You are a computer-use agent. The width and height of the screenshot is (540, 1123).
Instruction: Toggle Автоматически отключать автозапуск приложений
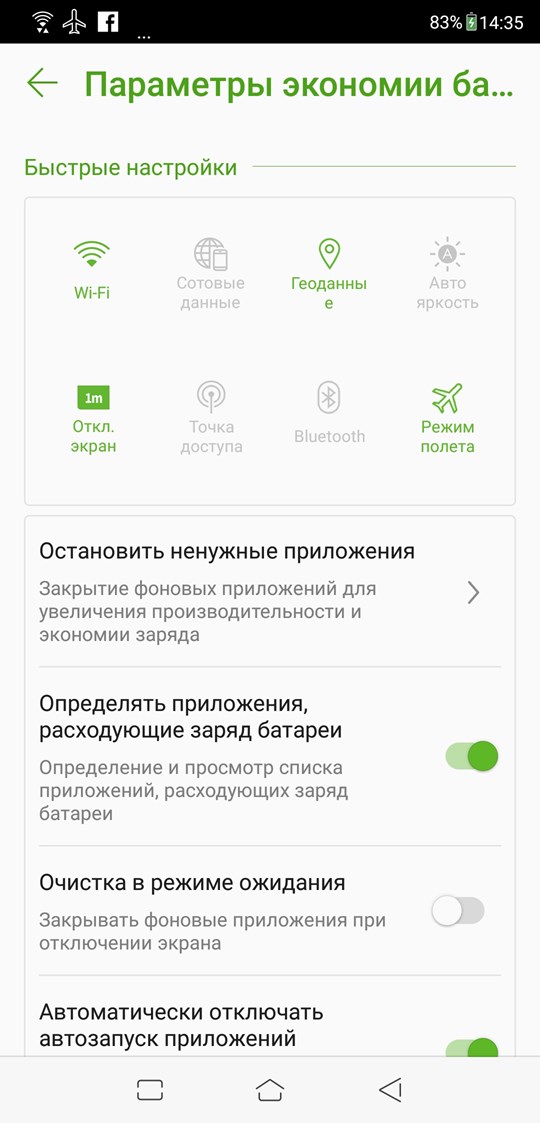click(471, 1049)
